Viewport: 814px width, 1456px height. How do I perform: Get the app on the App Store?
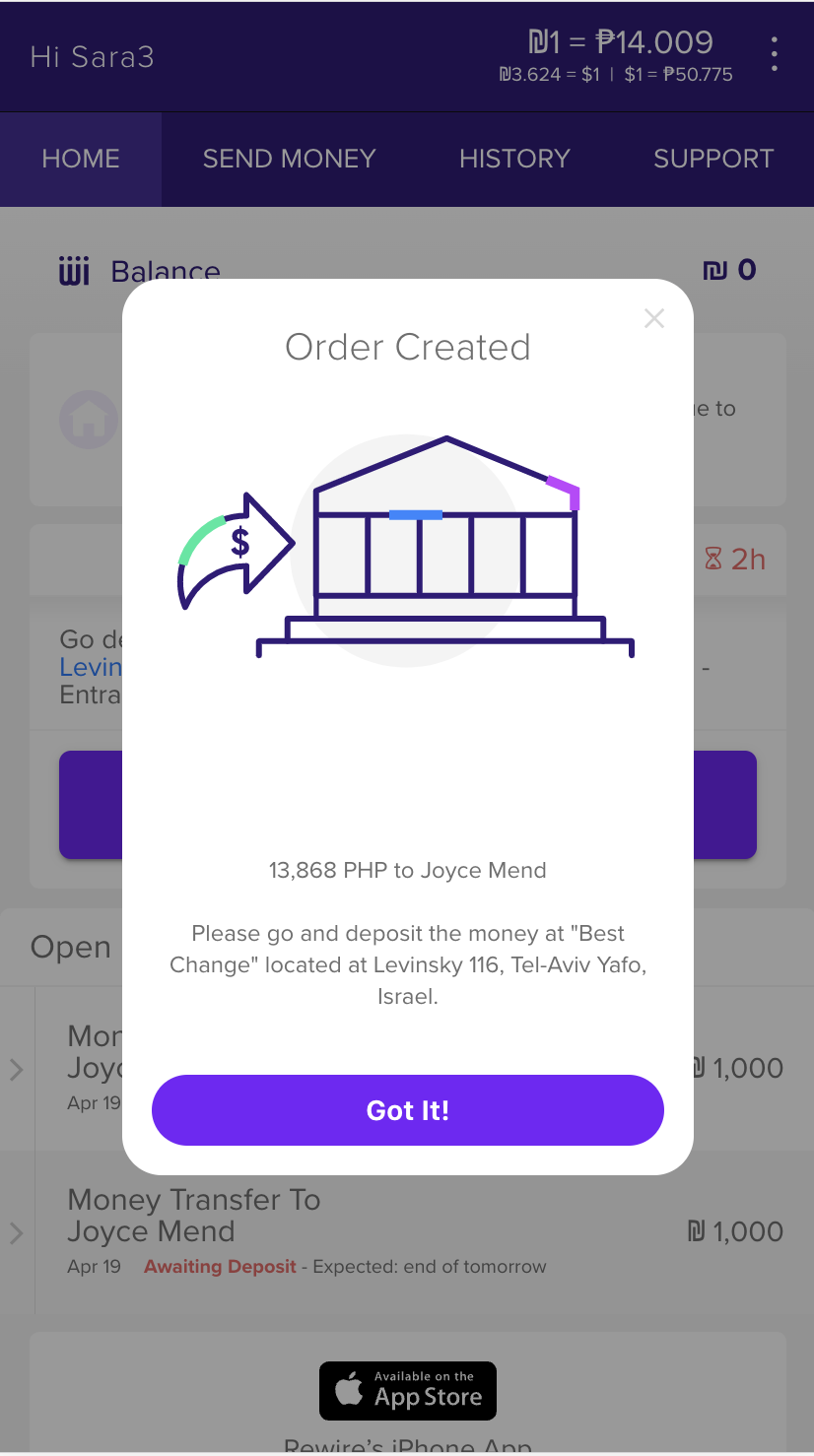[407, 1390]
